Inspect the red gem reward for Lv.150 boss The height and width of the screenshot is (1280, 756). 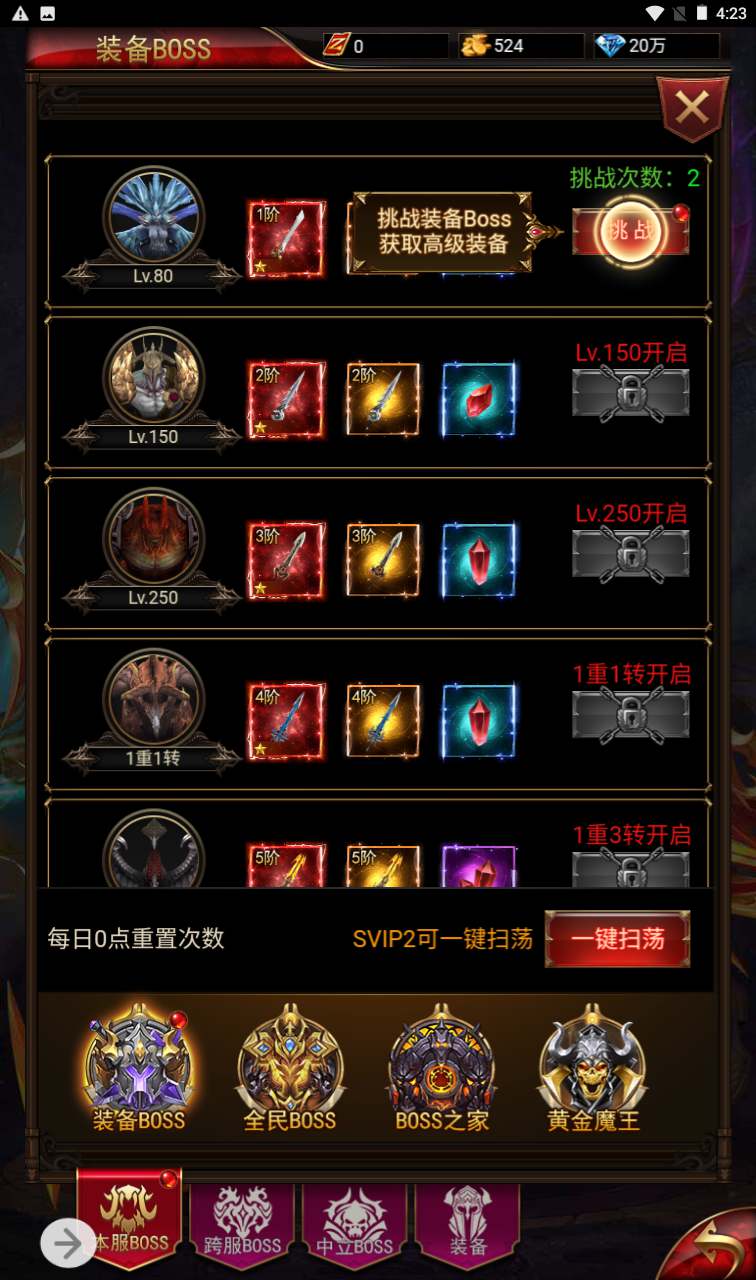click(479, 399)
